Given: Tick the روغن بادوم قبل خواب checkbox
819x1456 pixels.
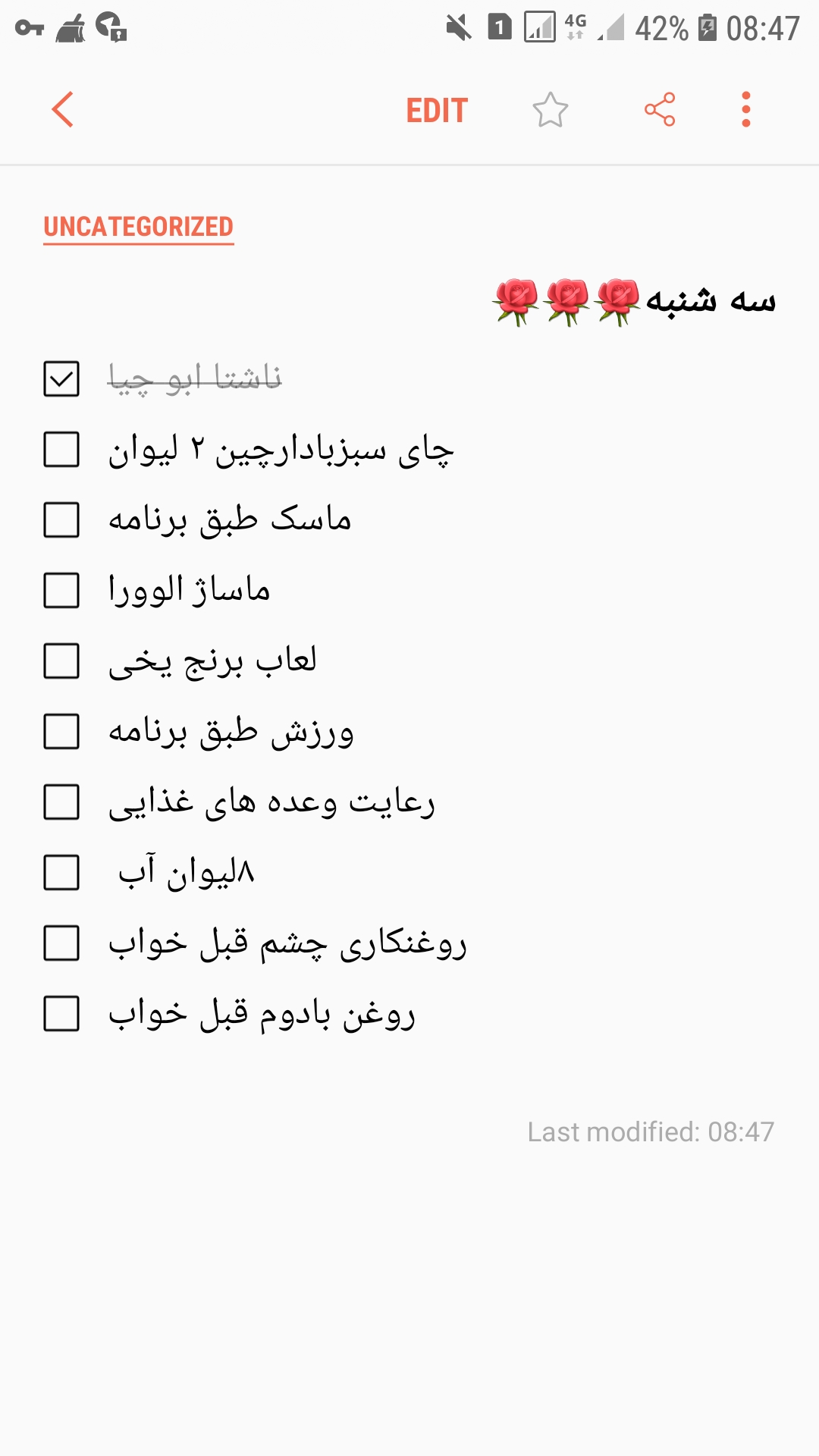Looking at the screenshot, I should coord(61,1014).
